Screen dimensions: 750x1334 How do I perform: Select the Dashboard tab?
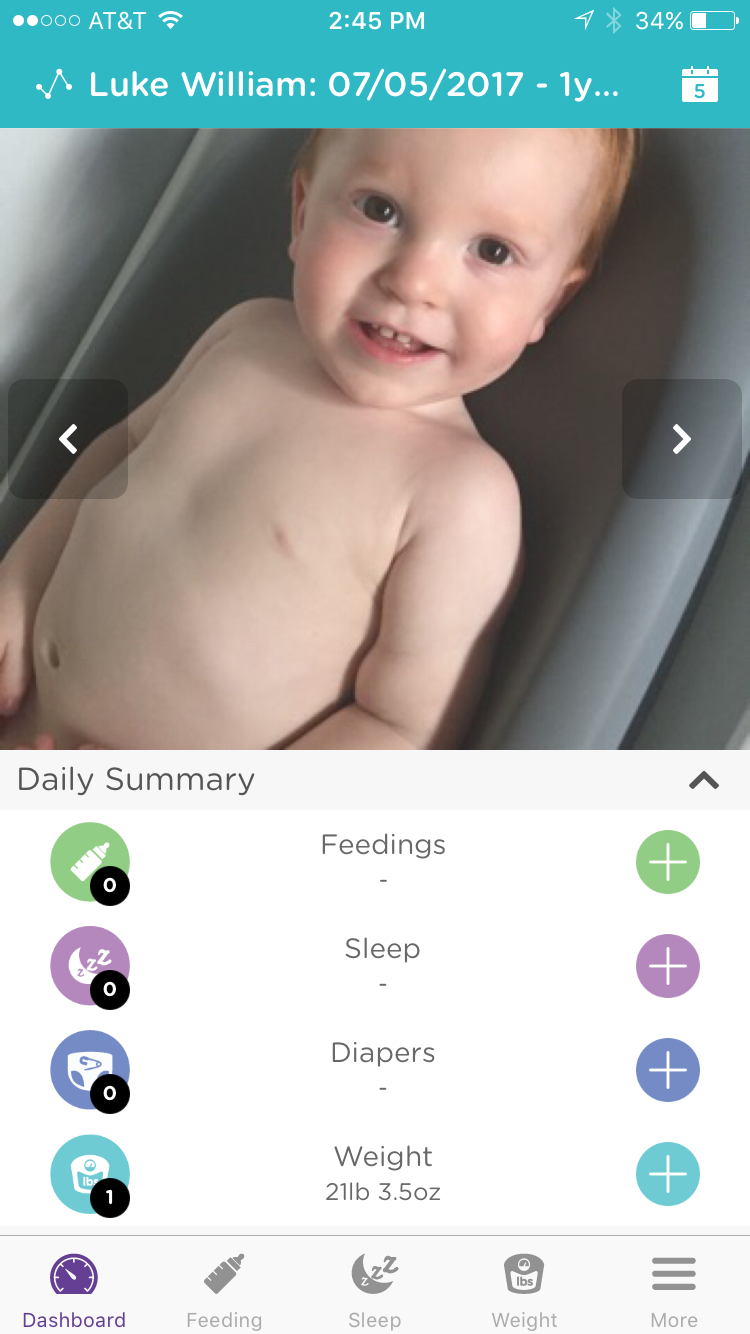coord(74,1292)
